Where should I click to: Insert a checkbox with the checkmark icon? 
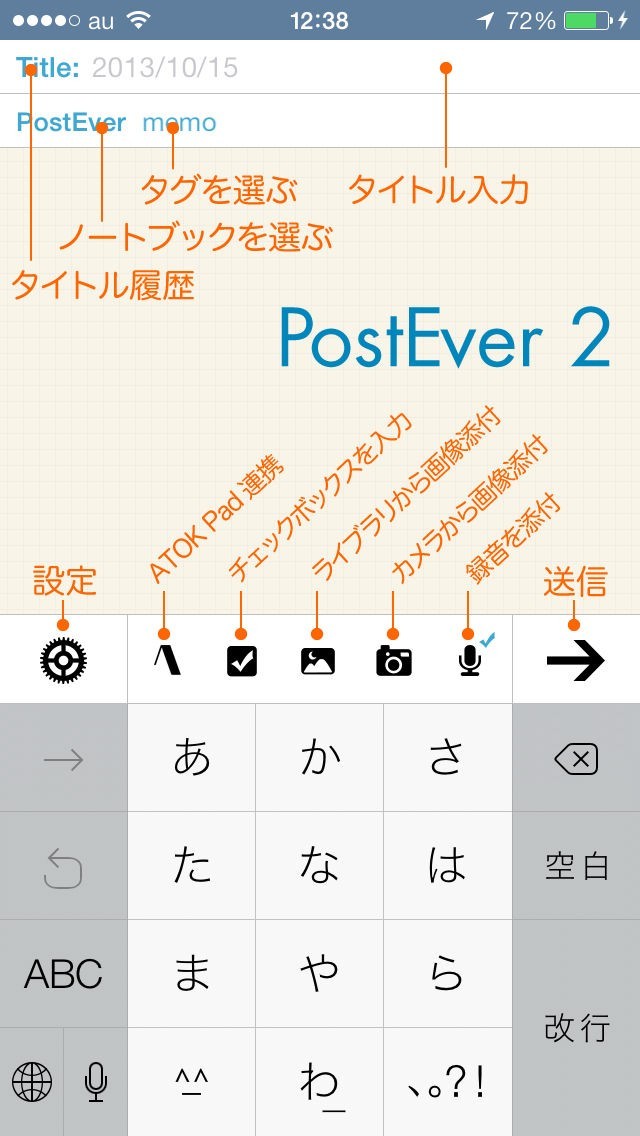click(242, 661)
